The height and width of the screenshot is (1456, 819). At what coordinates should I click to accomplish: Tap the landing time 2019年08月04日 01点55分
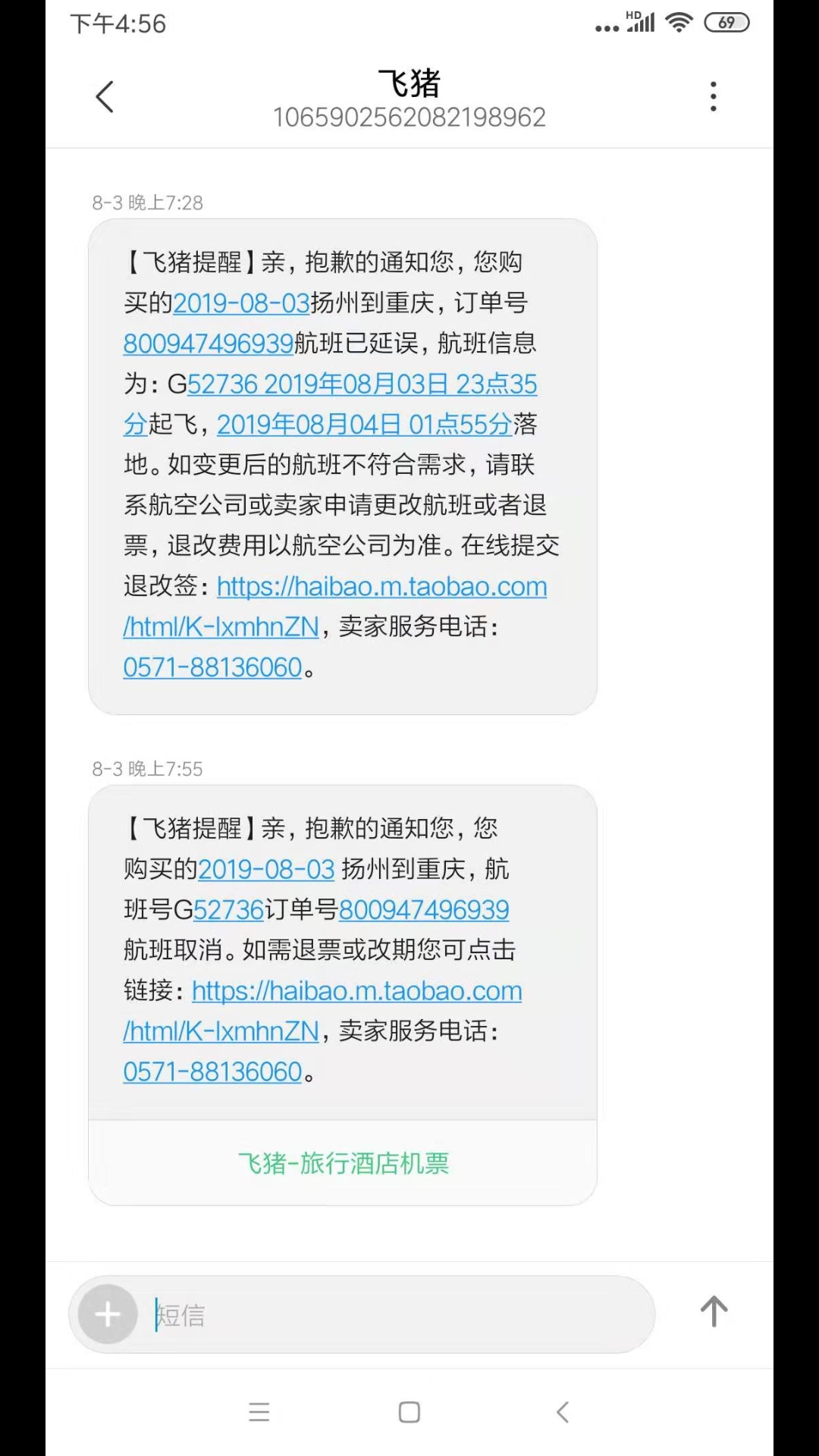click(364, 425)
